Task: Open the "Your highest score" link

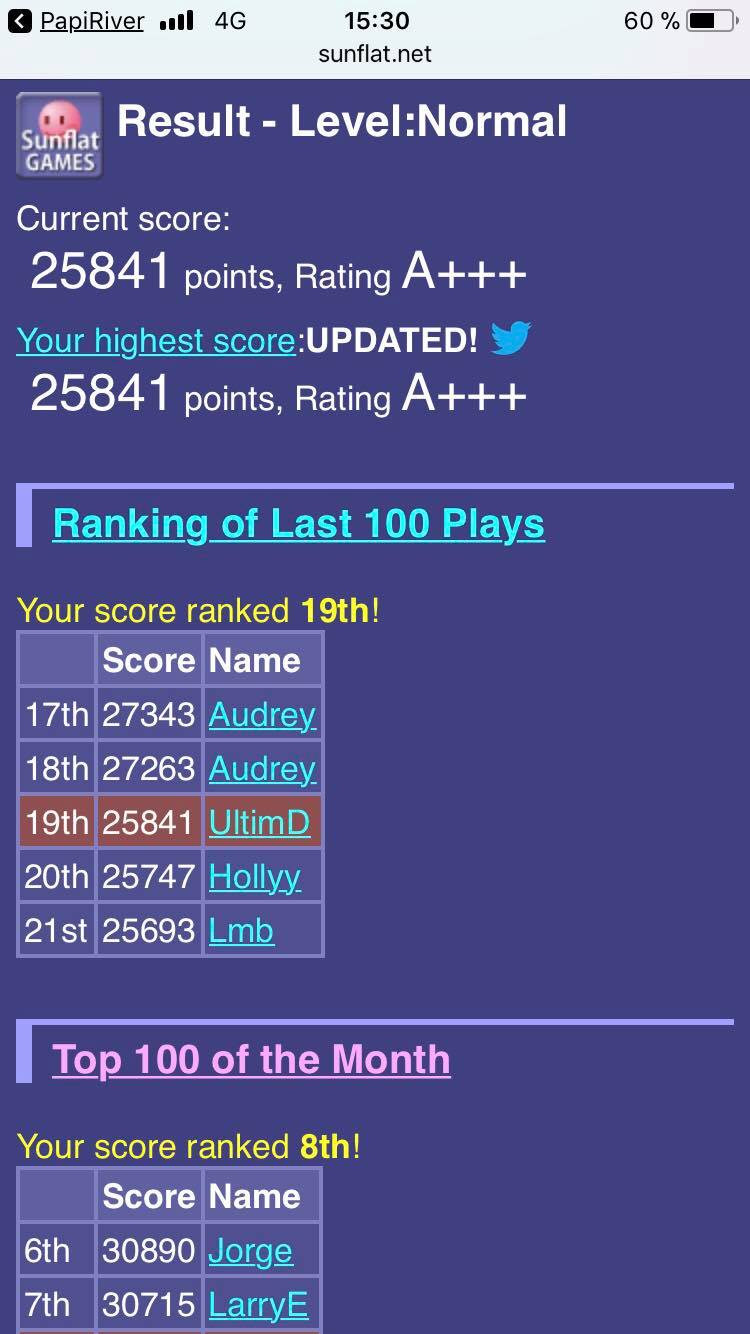Action: pos(156,341)
